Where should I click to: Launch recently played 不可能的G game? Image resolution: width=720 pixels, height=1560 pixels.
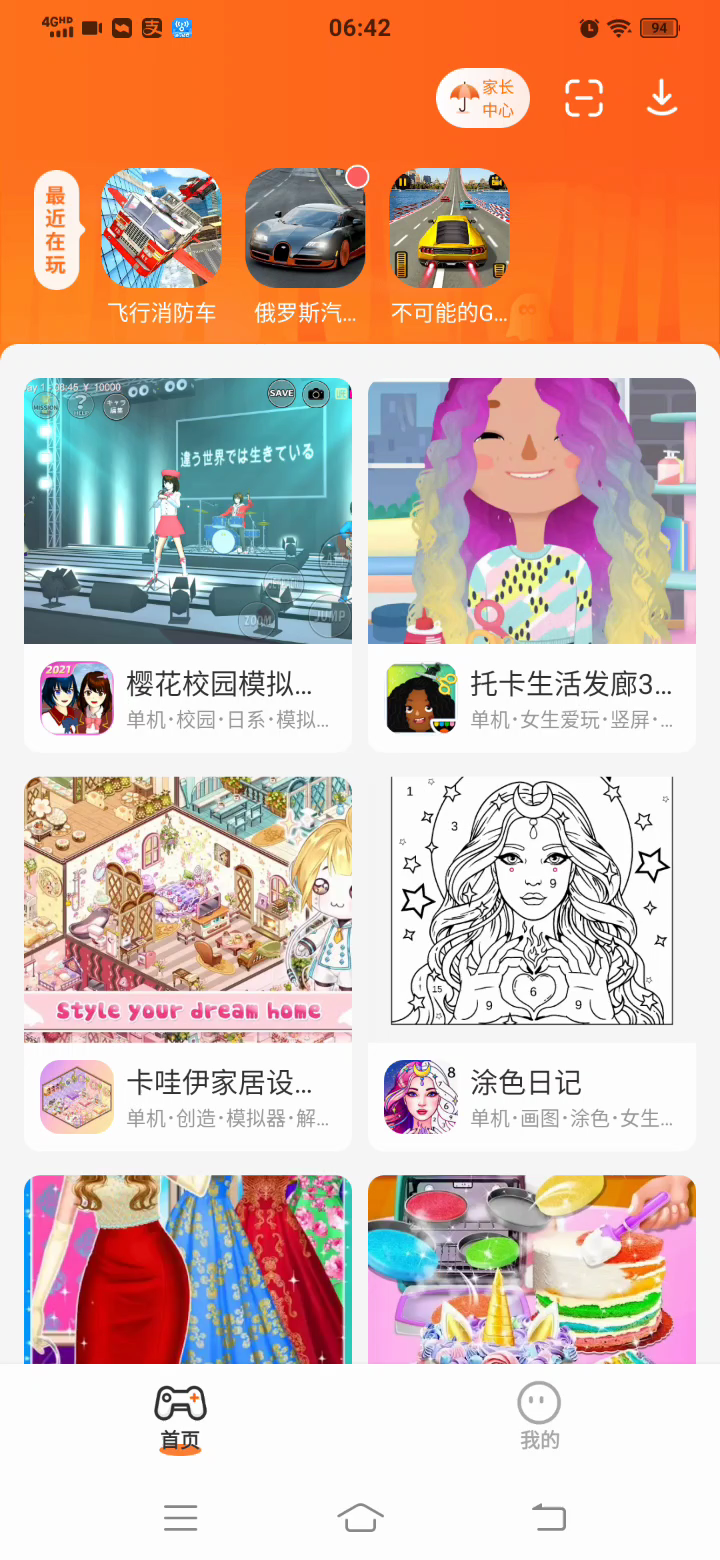(449, 229)
